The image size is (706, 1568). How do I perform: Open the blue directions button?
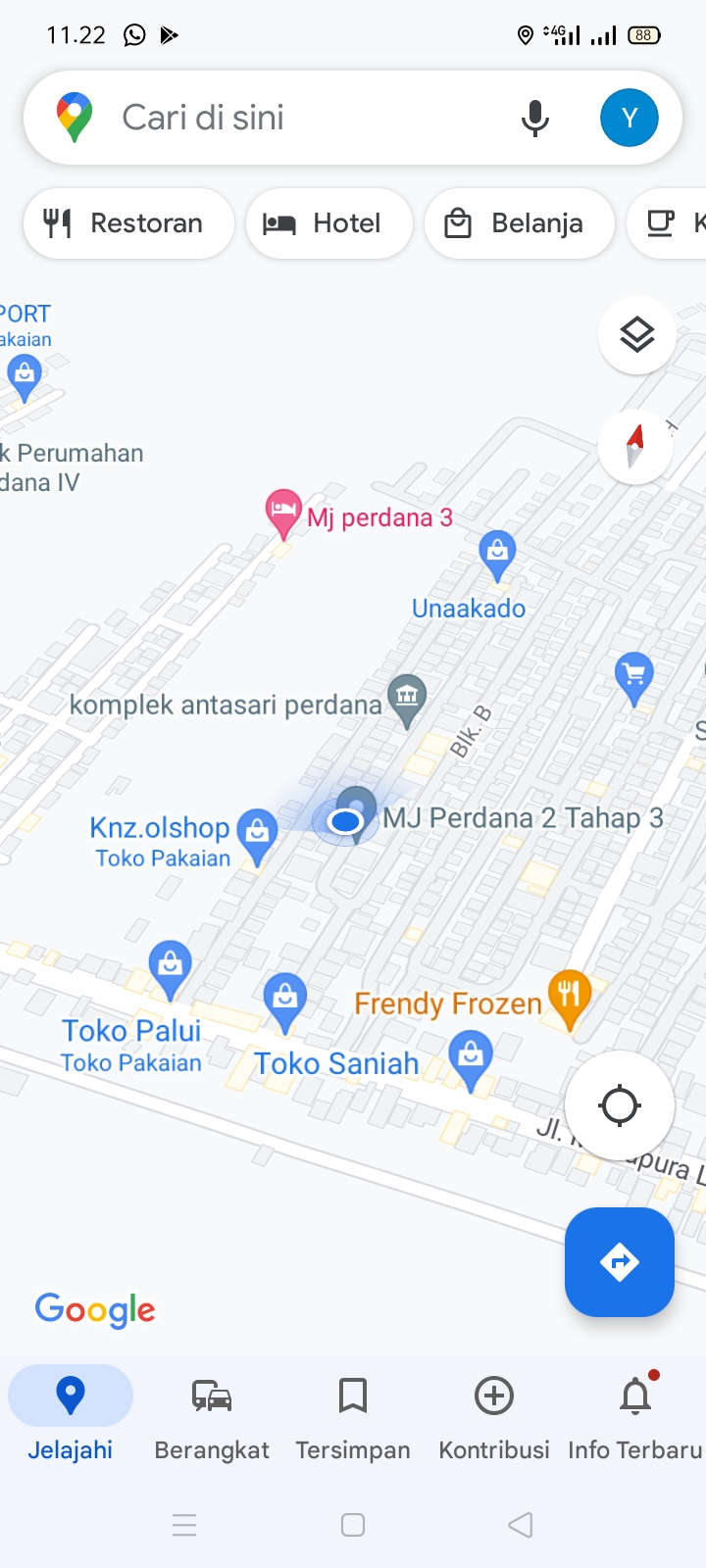pos(619,1262)
